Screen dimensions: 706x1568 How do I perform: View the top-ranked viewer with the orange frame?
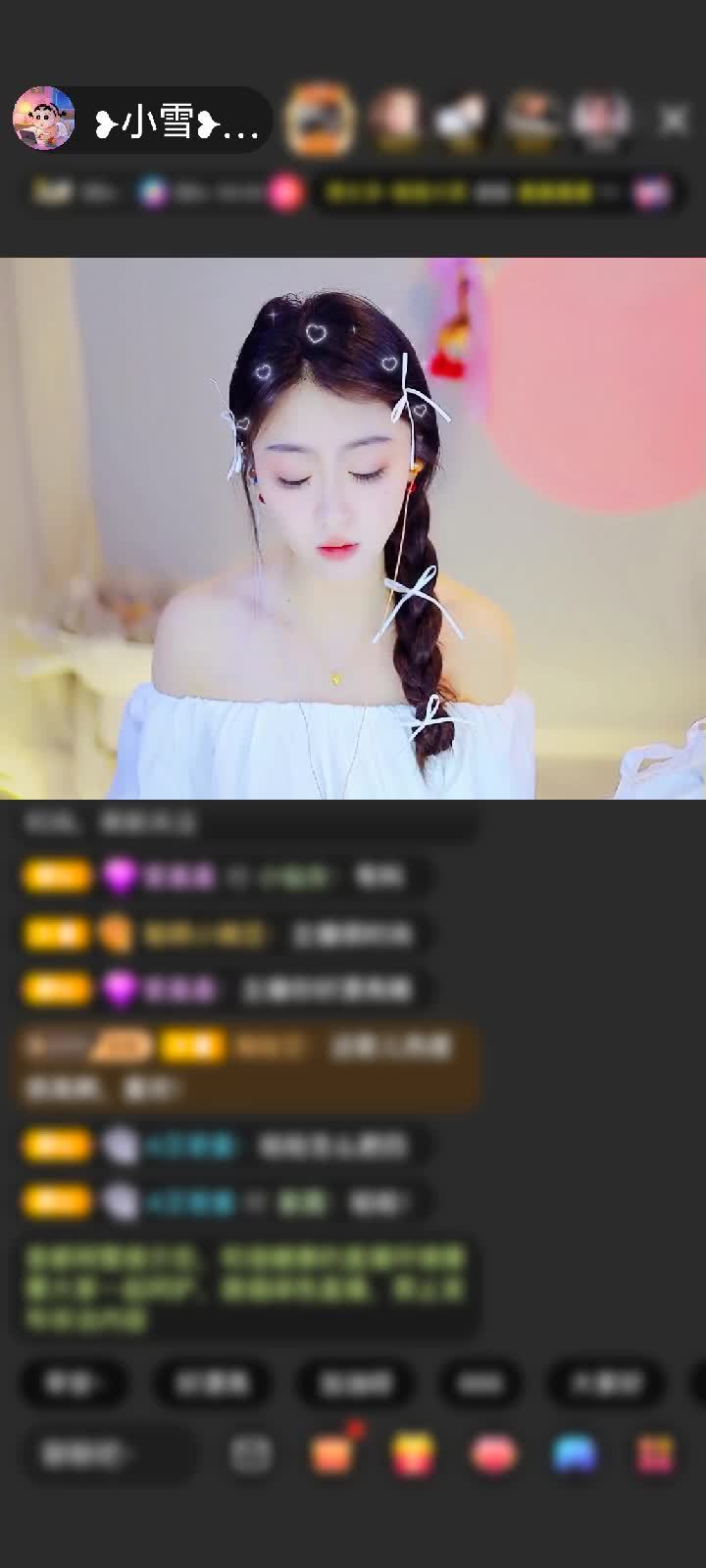319,121
